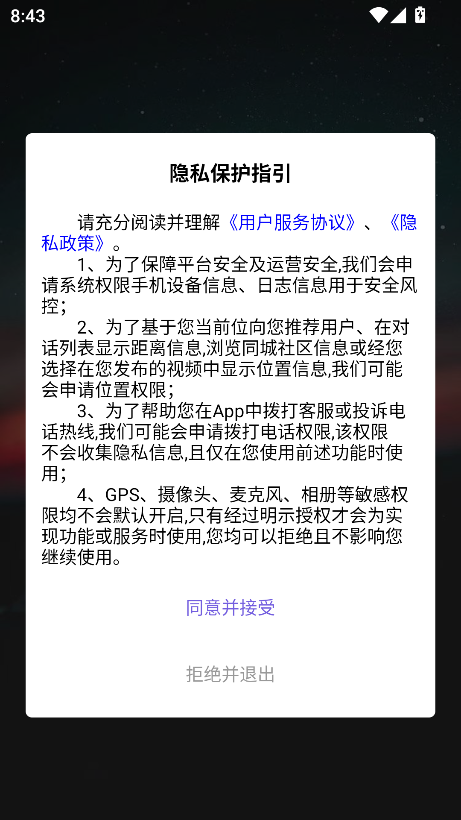461x820 pixels.
Task: Tap 同意并接受 to accept
Action: [230, 608]
